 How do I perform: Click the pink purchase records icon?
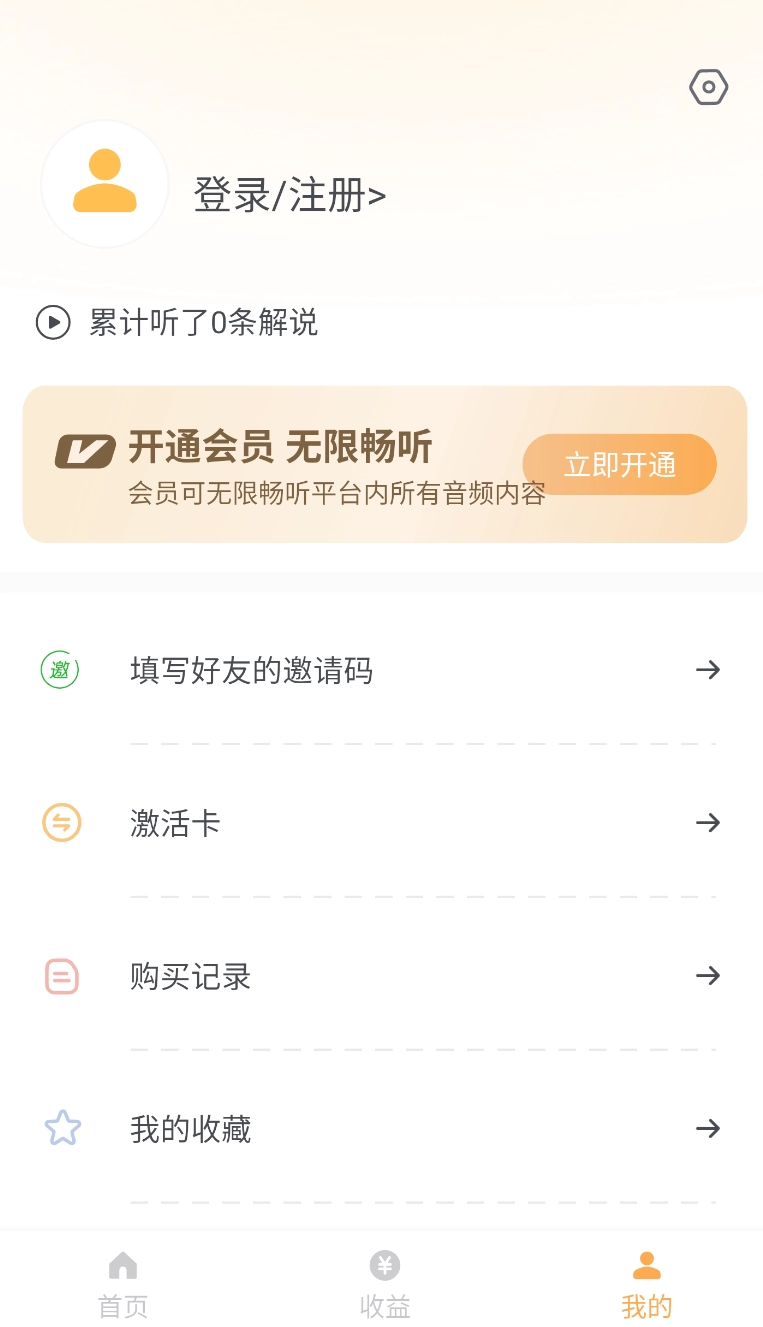point(61,976)
